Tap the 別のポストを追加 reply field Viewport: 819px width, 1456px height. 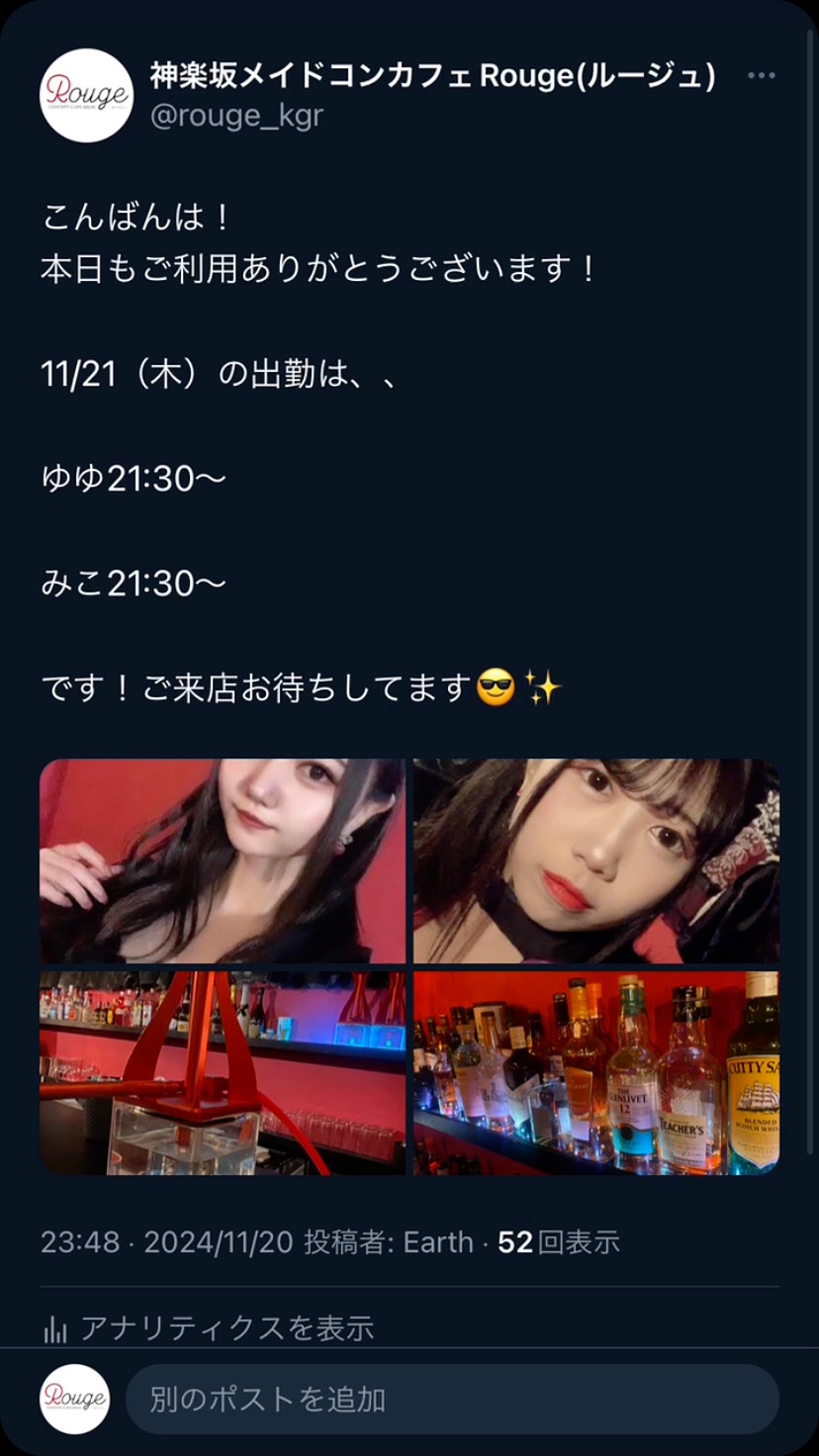(x=451, y=1399)
